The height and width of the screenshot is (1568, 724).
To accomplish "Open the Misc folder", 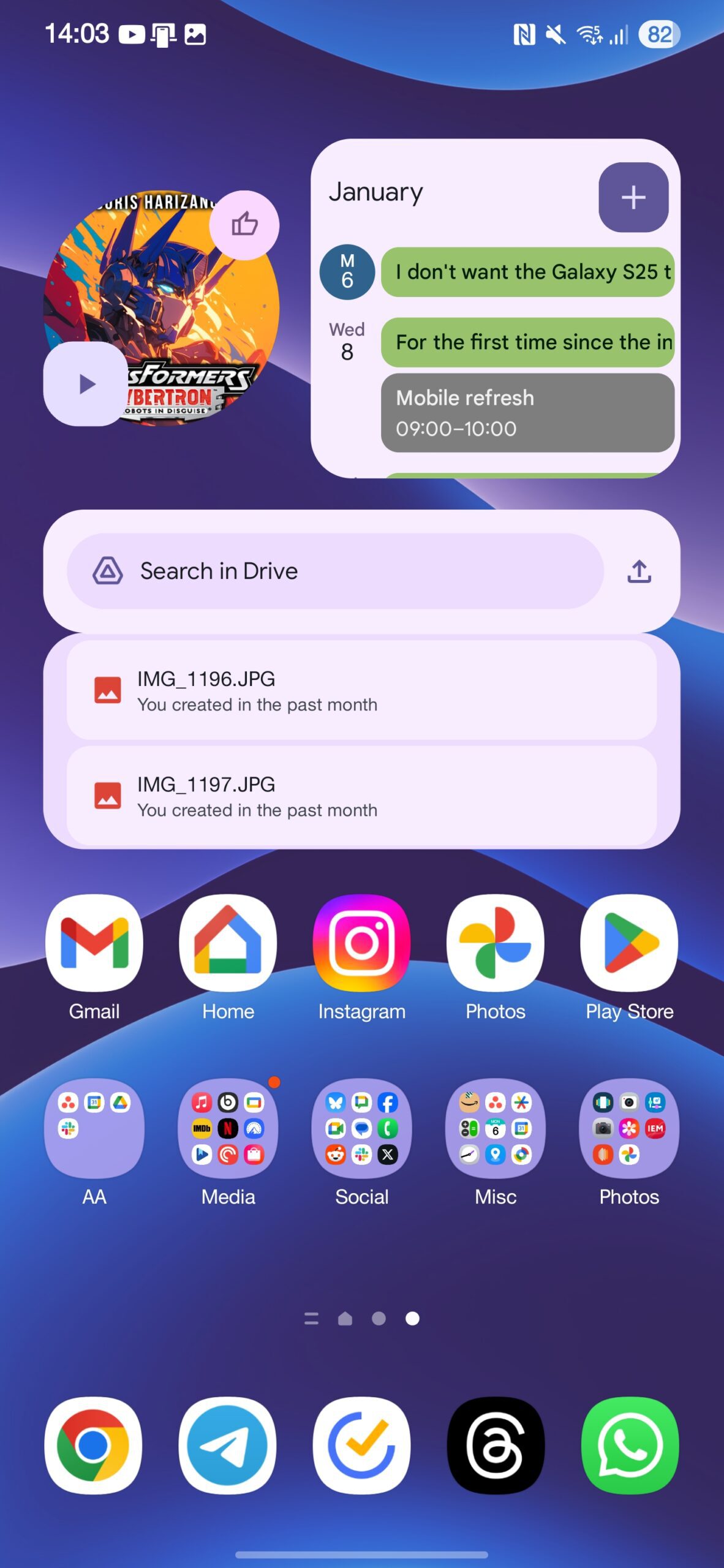I will click(x=495, y=1128).
